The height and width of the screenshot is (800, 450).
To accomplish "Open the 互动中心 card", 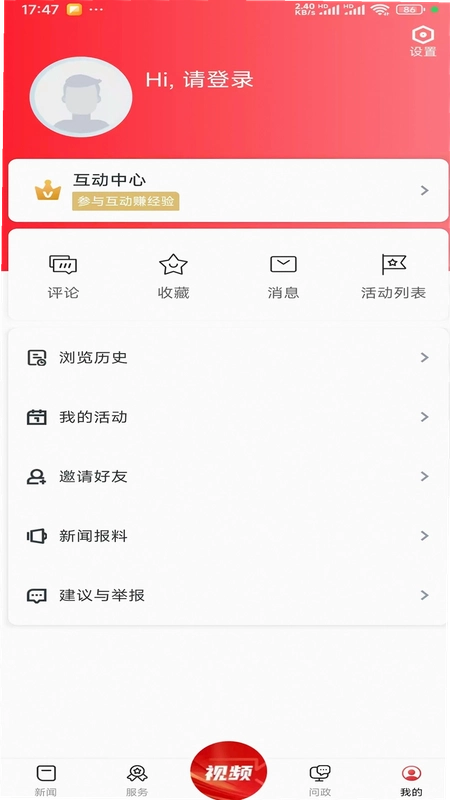I will [229, 190].
